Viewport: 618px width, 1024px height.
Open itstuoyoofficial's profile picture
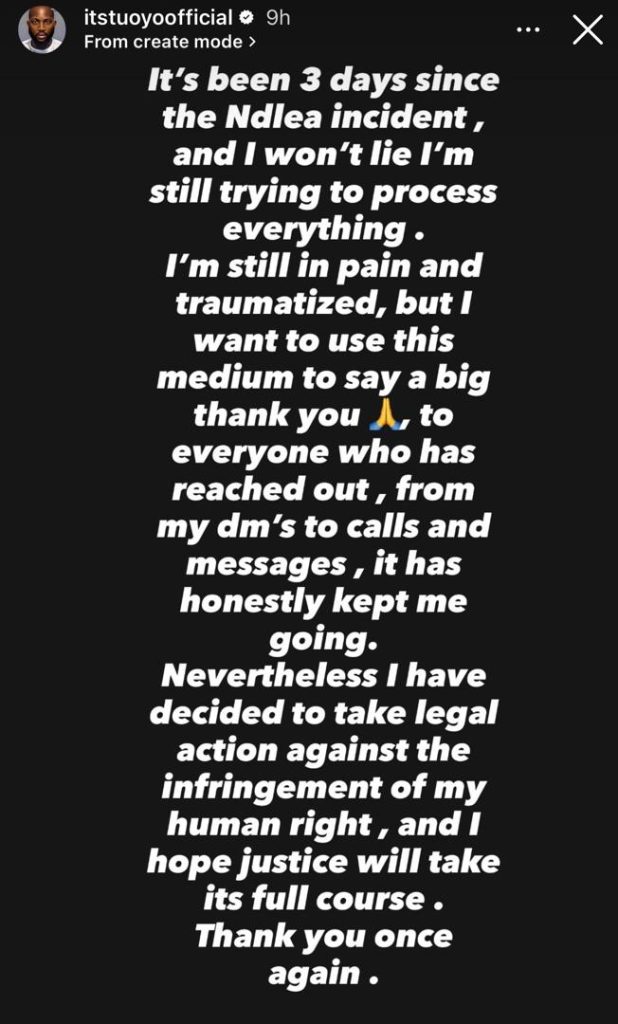pos(42,30)
